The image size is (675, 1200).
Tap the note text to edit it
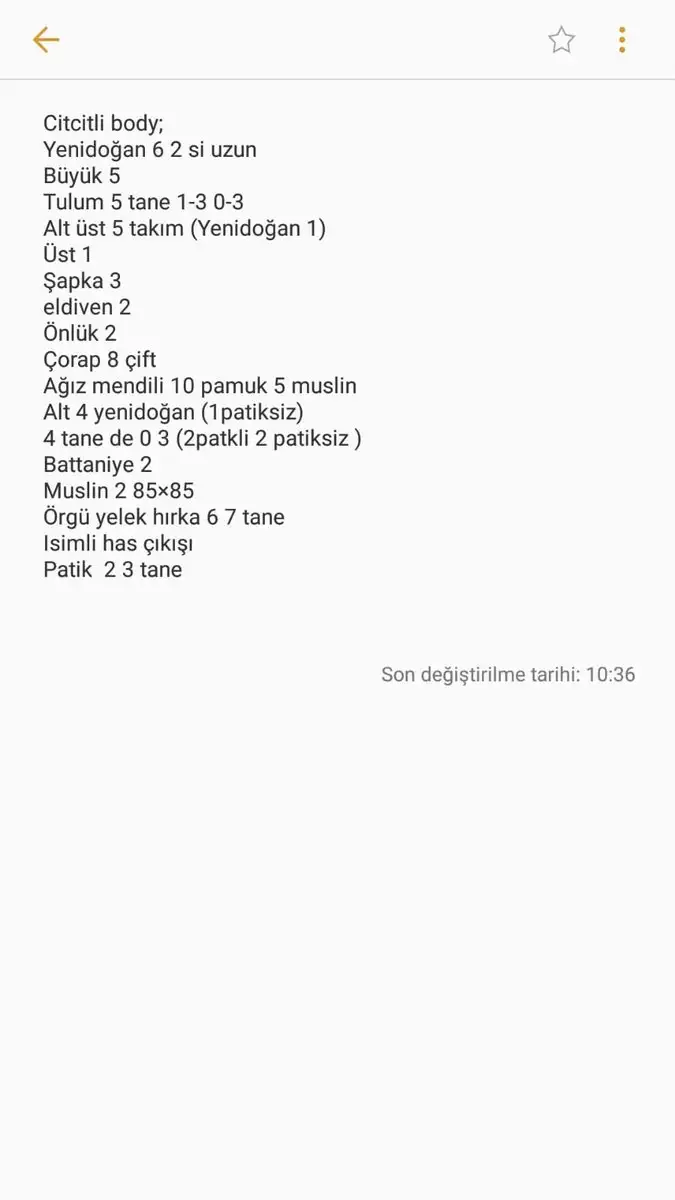click(200, 346)
